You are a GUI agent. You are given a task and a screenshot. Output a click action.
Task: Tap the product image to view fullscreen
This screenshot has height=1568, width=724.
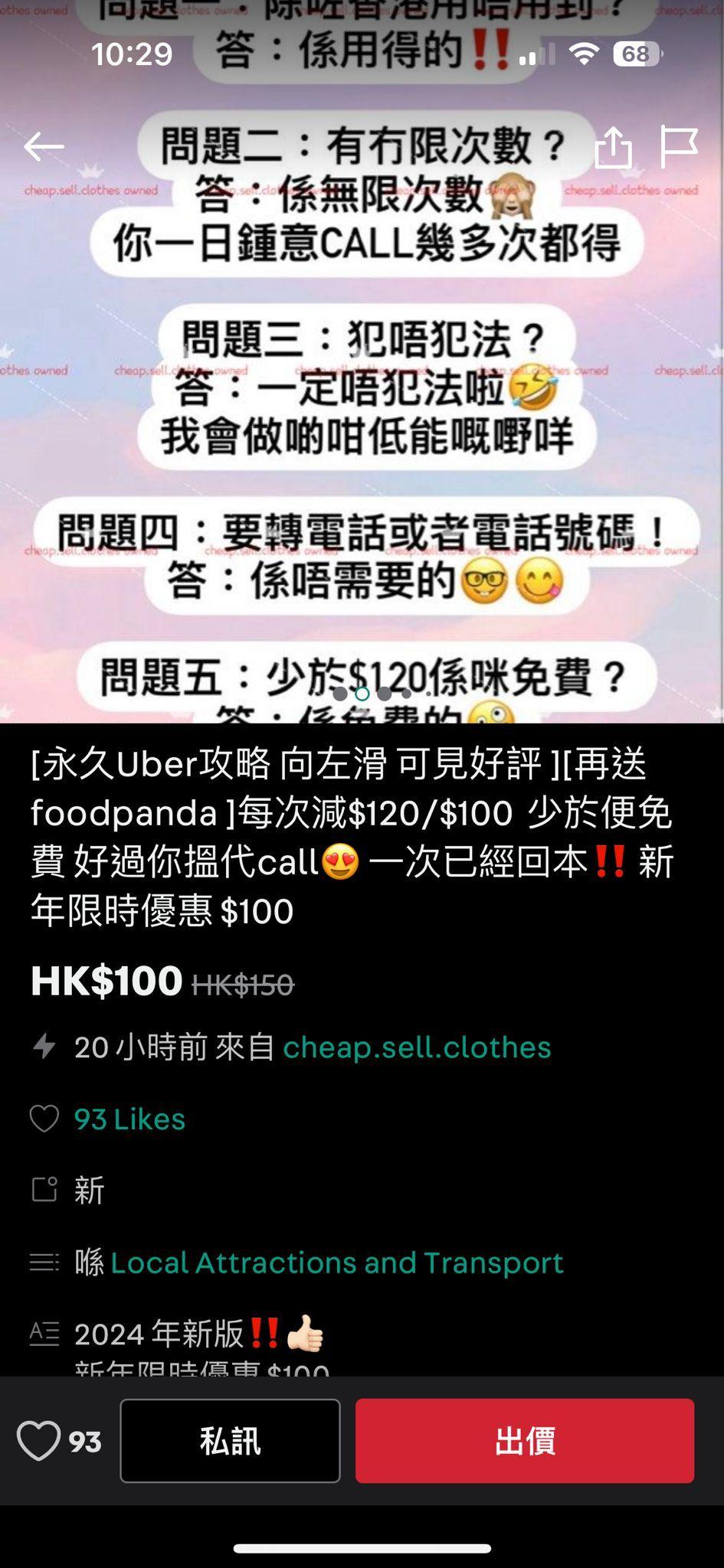pyautogui.click(x=362, y=383)
